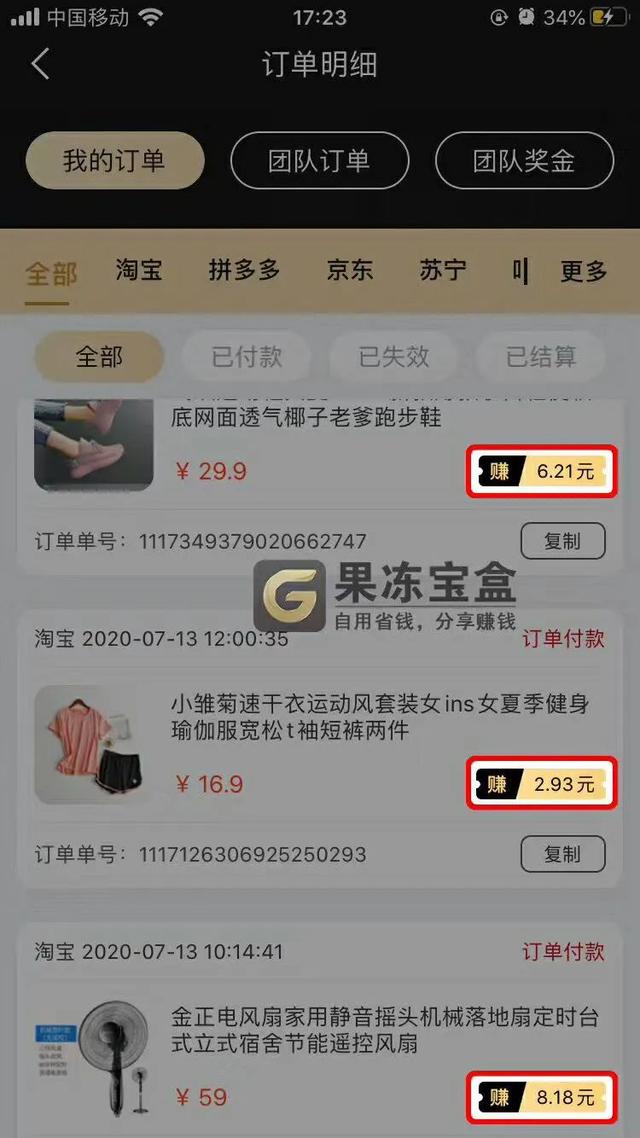The image size is (640, 1138).
Task: Select the 全部 platform tab
Action: click(x=51, y=271)
